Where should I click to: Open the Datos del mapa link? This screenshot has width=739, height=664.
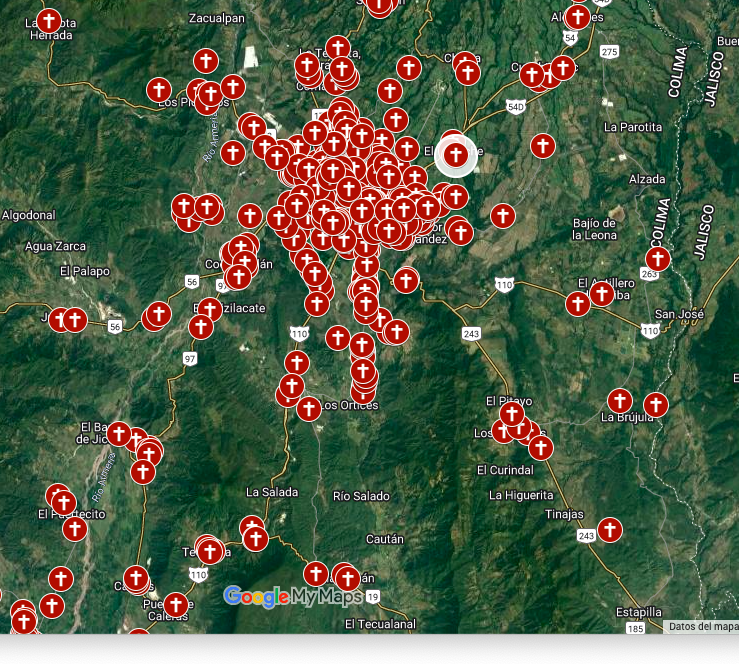point(702,626)
